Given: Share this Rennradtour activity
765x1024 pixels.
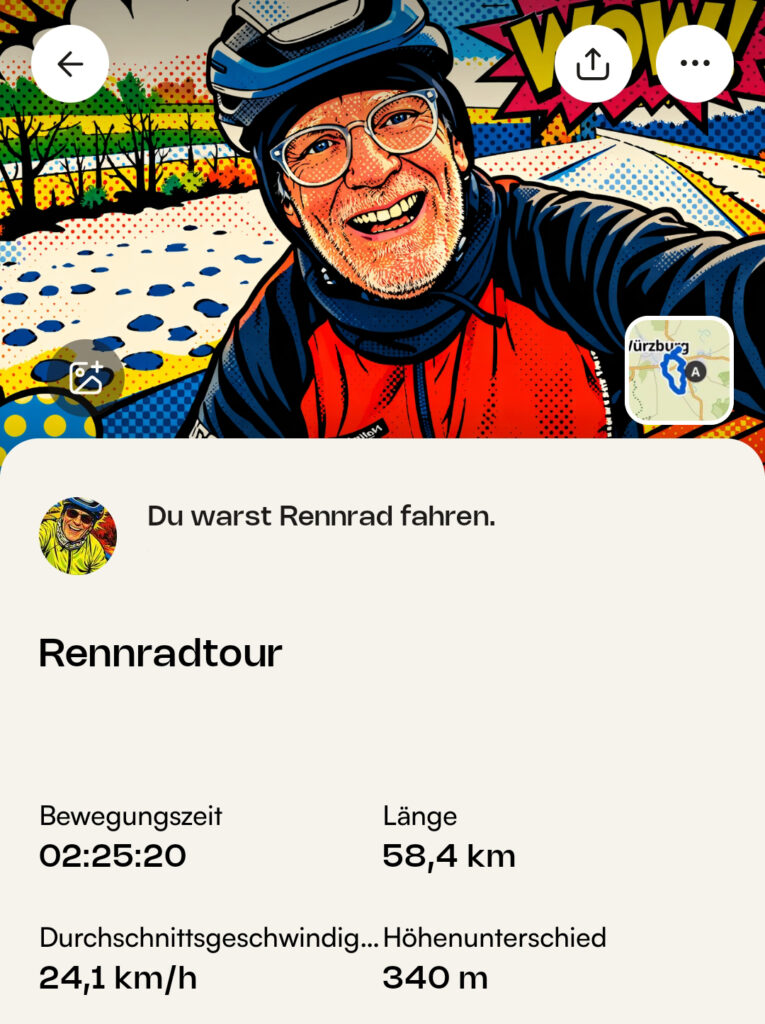Looking at the screenshot, I should pyautogui.click(x=593, y=64).
